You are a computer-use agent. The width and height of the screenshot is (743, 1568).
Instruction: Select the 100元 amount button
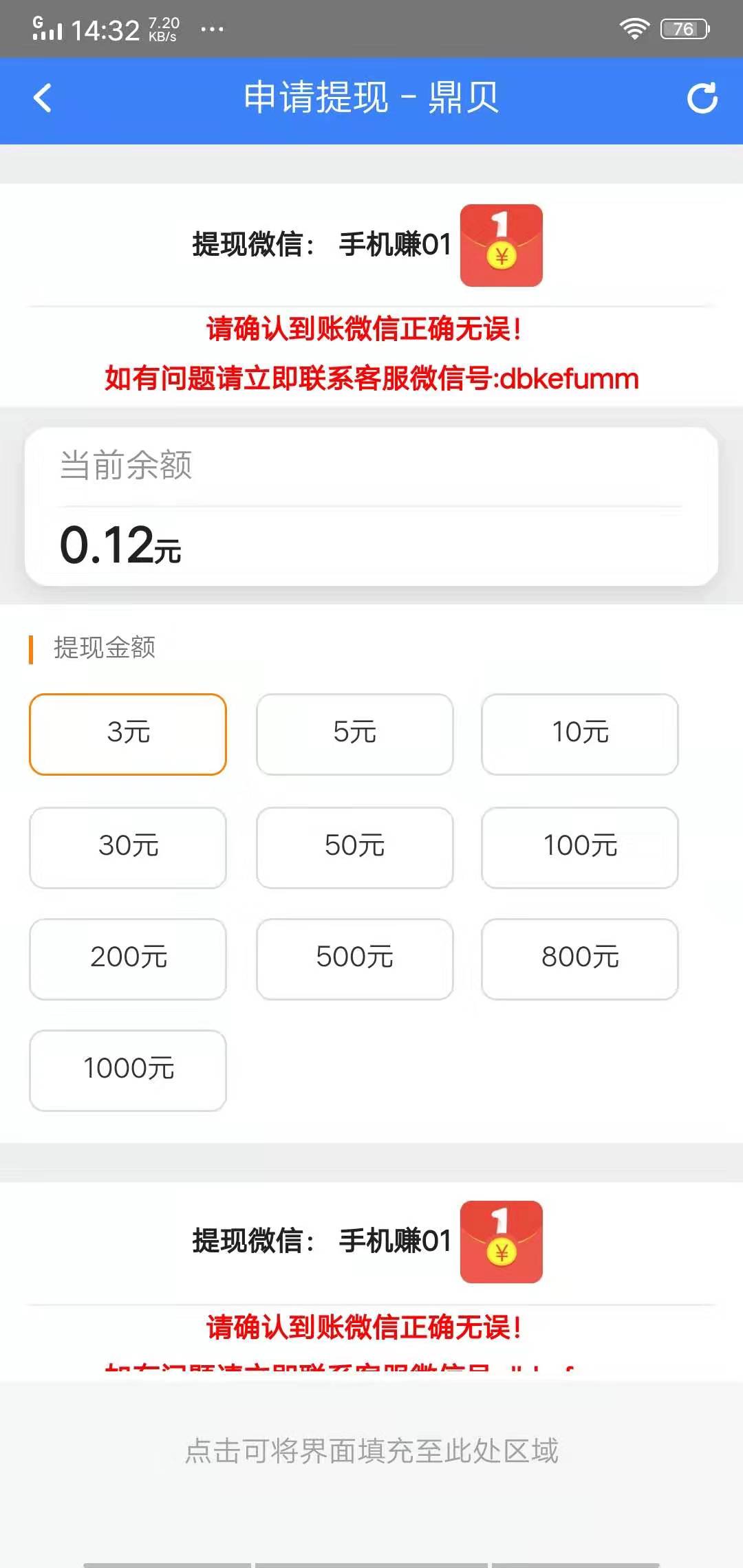click(x=579, y=847)
